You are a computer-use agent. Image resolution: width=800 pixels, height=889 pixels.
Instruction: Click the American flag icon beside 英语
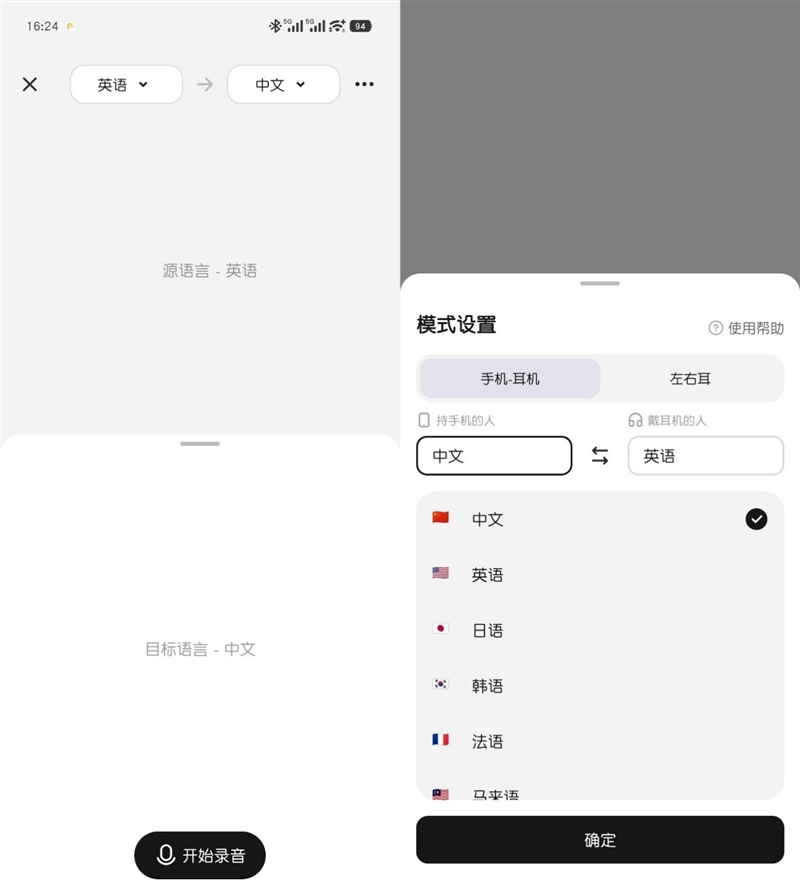(442, 574)
